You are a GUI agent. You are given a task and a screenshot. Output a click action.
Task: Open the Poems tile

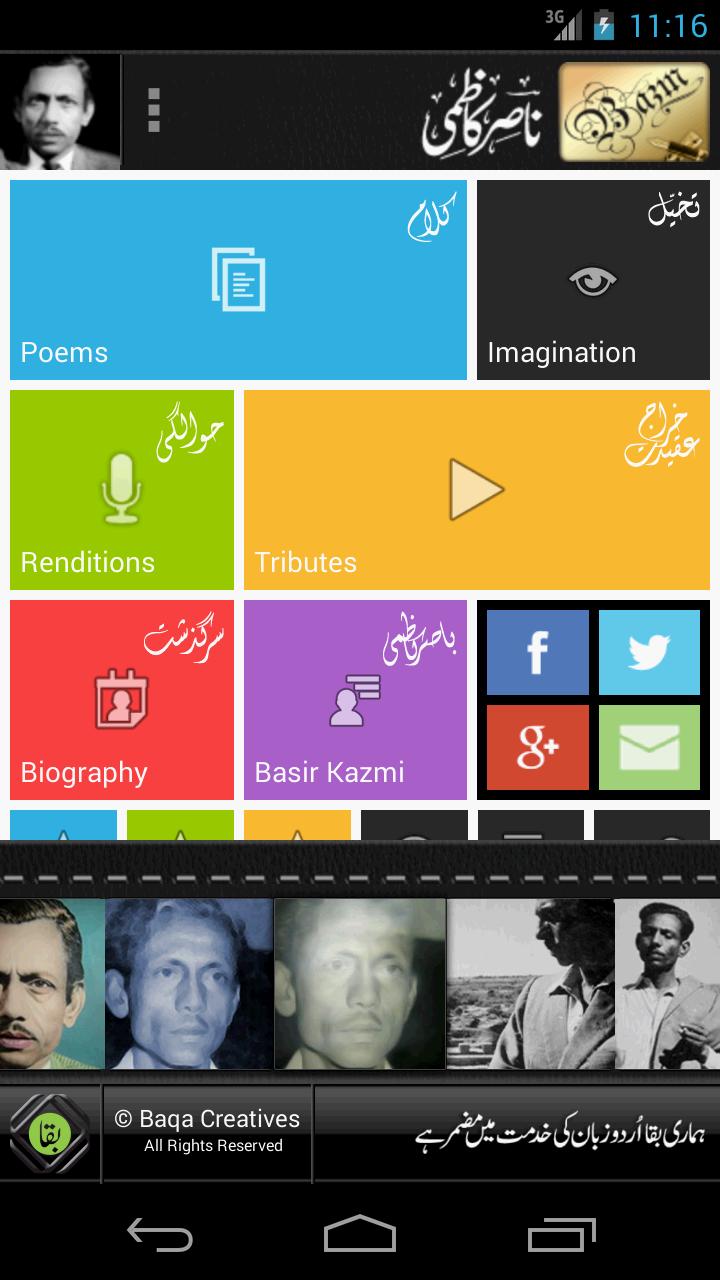pos(238,280)
